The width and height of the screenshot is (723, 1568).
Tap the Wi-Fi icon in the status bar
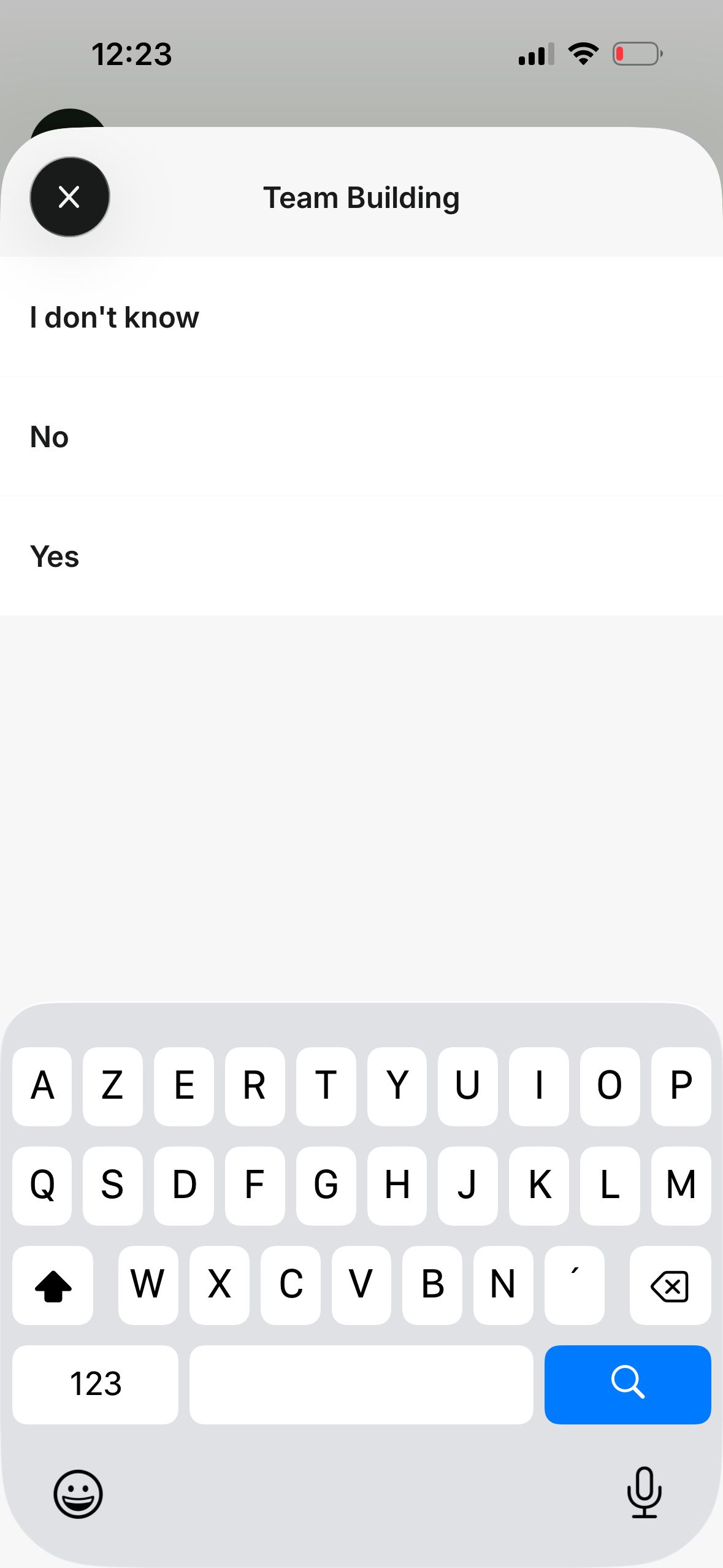click(x=581, y=53)
